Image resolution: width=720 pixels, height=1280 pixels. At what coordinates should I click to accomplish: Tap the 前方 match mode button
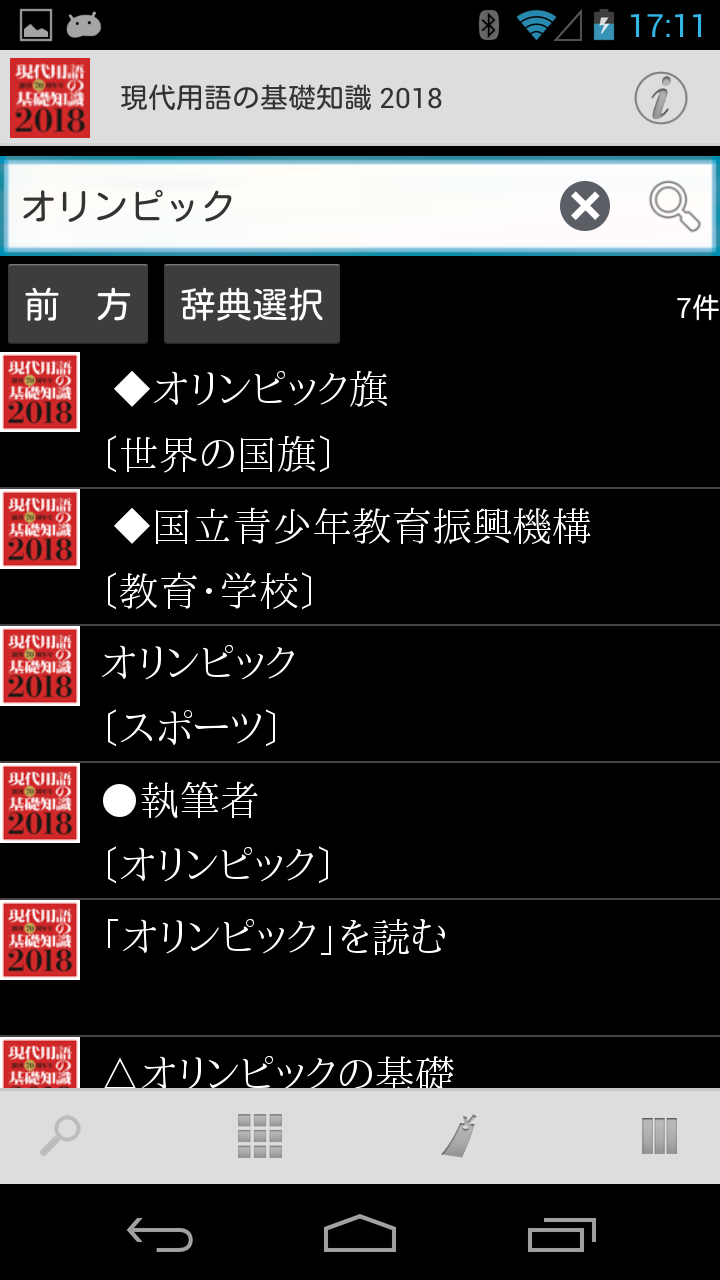click(x=78, y=304)
